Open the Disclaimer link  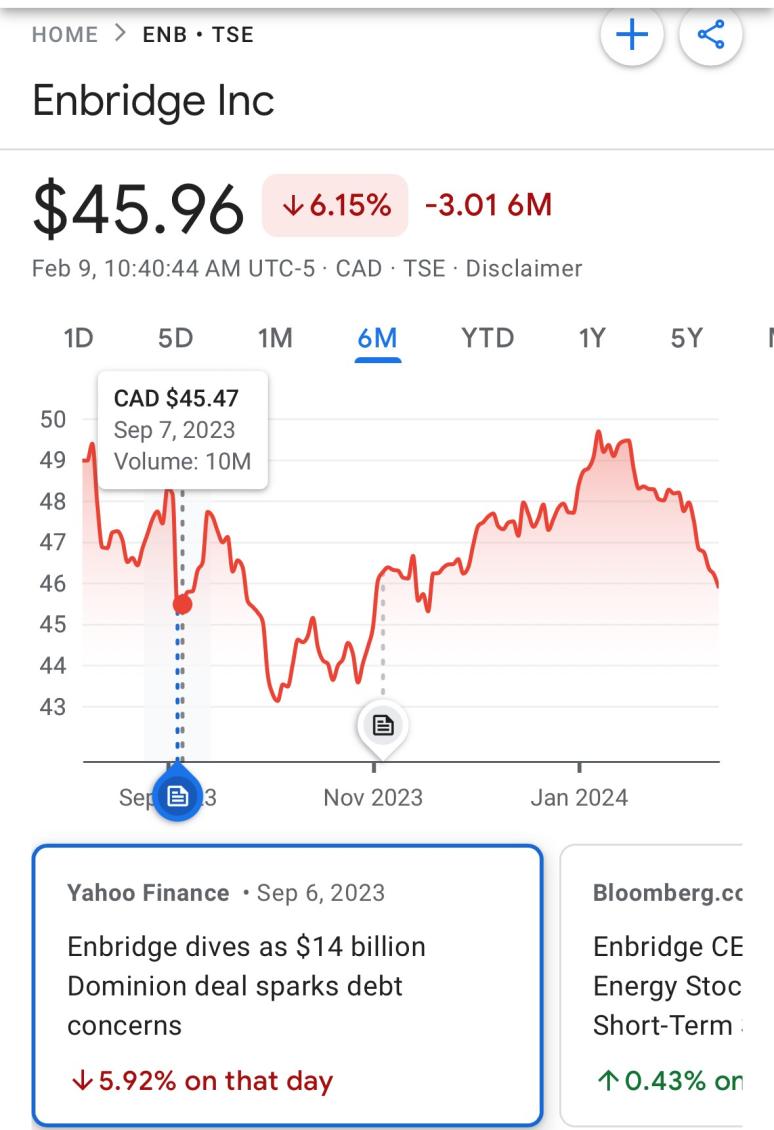(x=524, y=269)
